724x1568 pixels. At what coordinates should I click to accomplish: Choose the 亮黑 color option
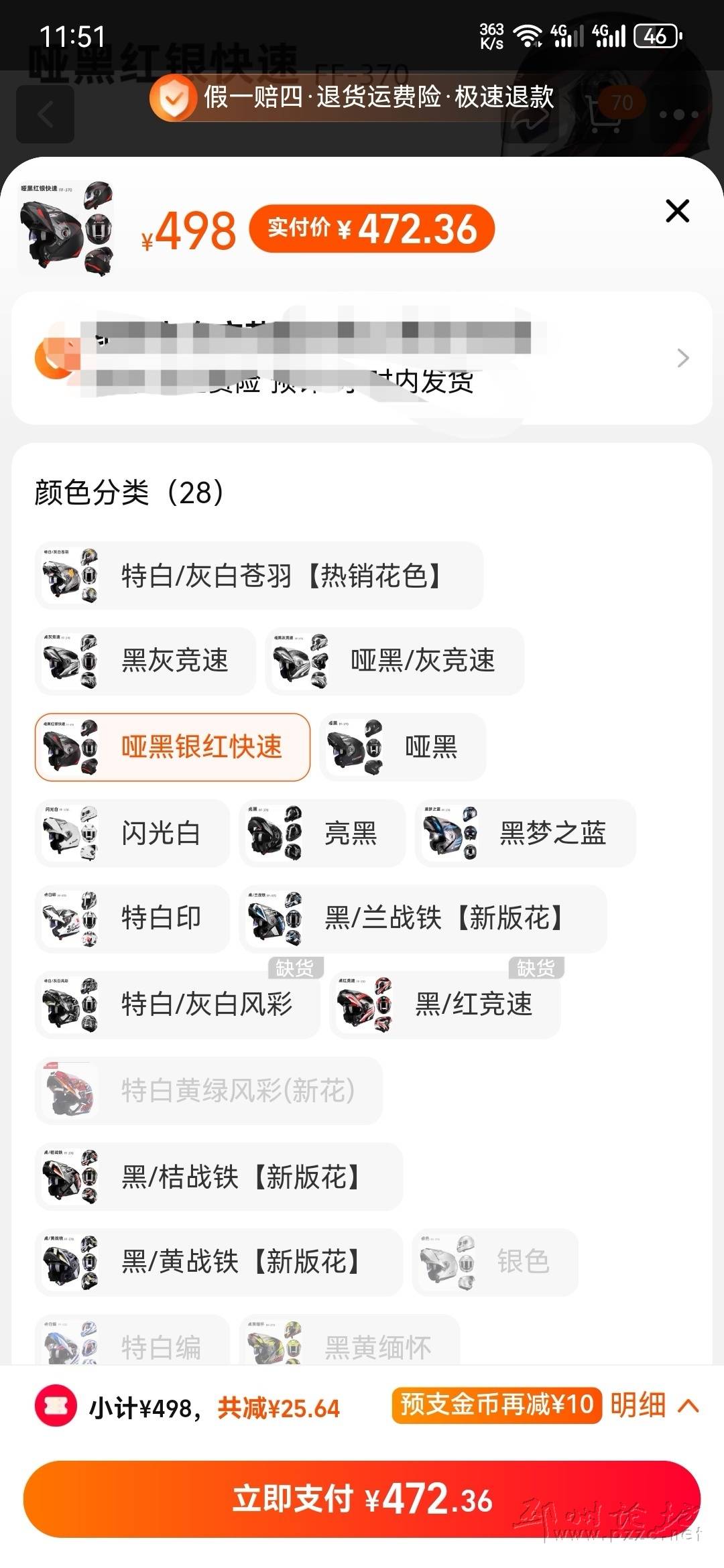click(322, 833)
